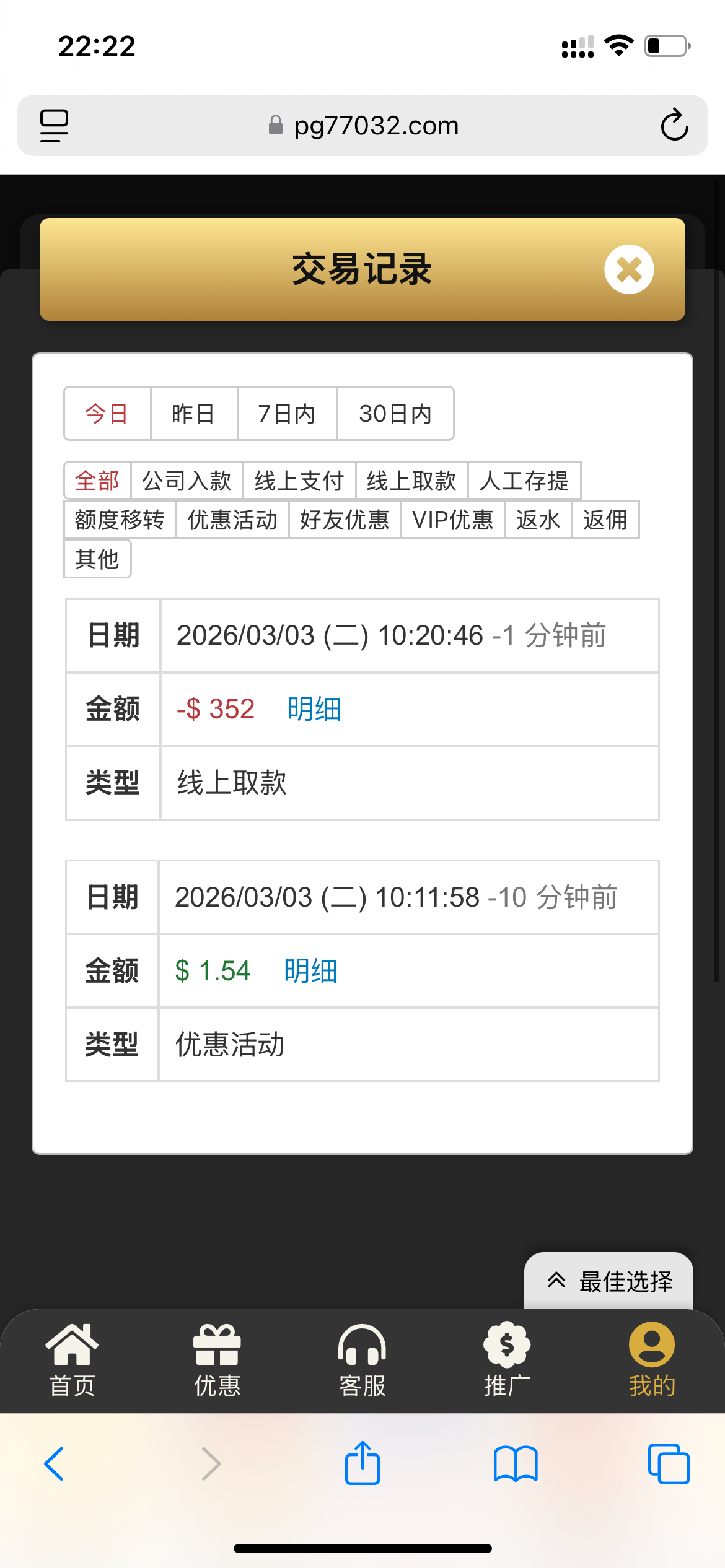Expand the 最佳选择 panel
725x1568 pixels.
point(609,1281)
